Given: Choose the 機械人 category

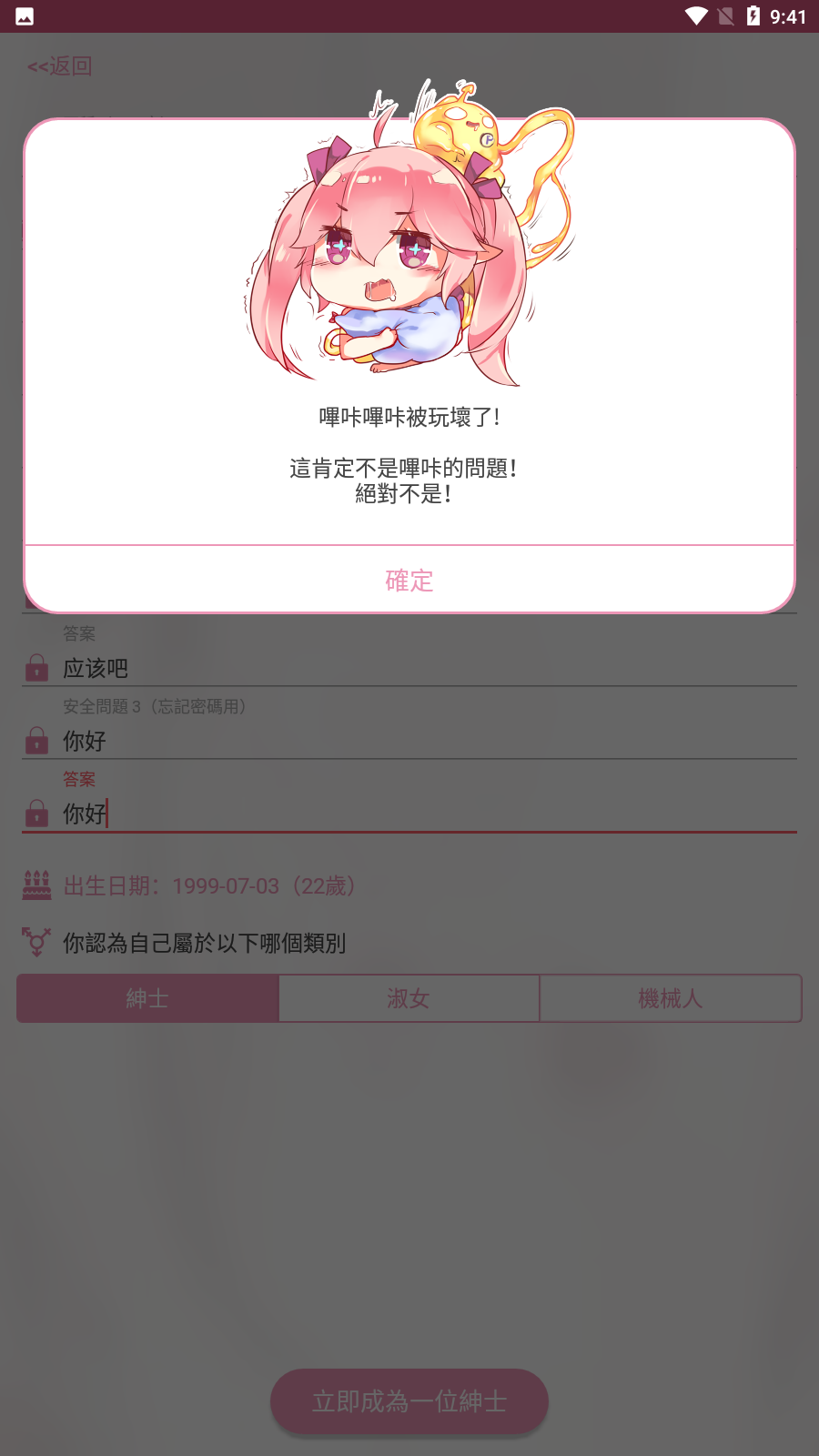Looking at the screenshot, I should 670,998.
